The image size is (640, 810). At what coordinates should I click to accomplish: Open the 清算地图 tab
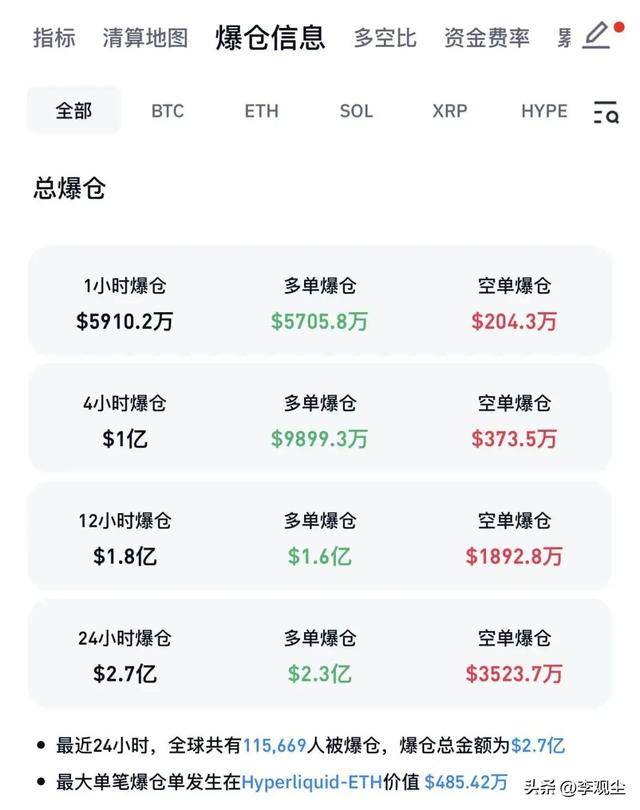(x=145, y=39)
